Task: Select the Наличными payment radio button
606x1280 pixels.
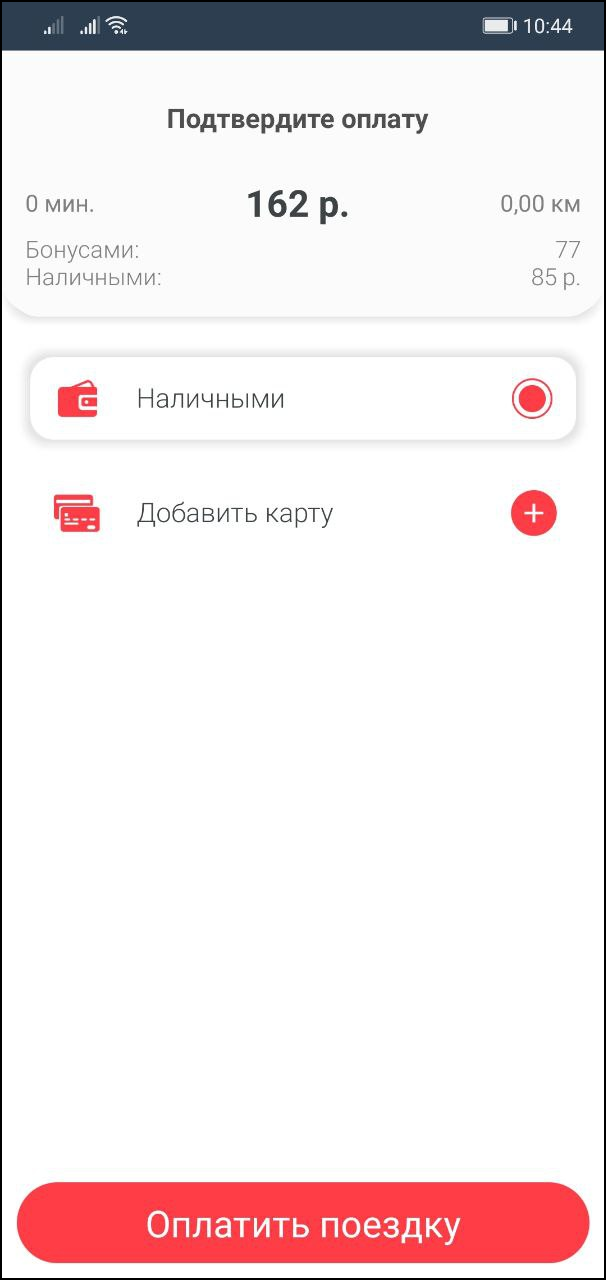Action: [532, 399]
